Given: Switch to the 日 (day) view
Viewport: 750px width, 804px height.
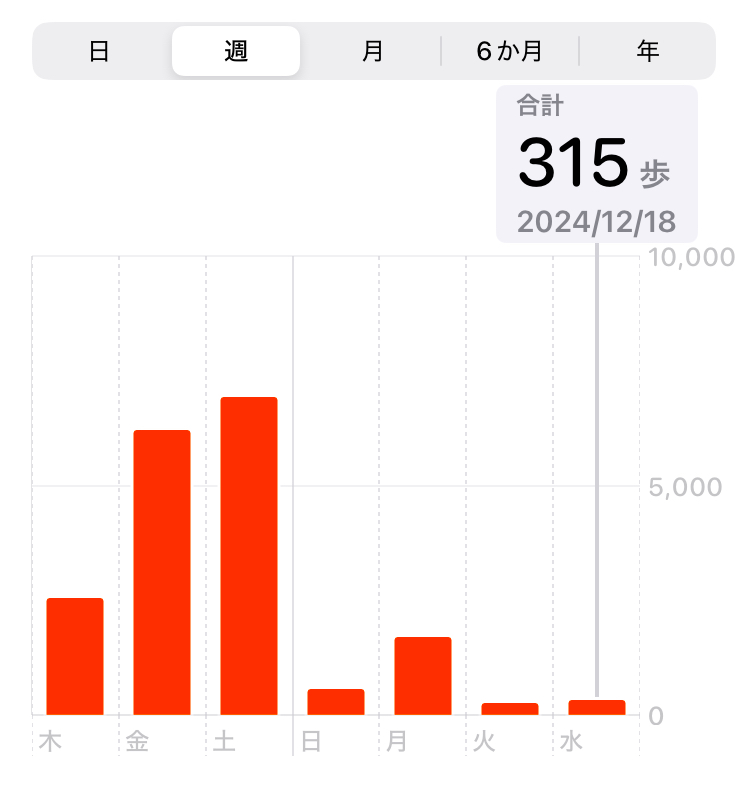Looking at the screenshot, I should [x=99, y=51].
